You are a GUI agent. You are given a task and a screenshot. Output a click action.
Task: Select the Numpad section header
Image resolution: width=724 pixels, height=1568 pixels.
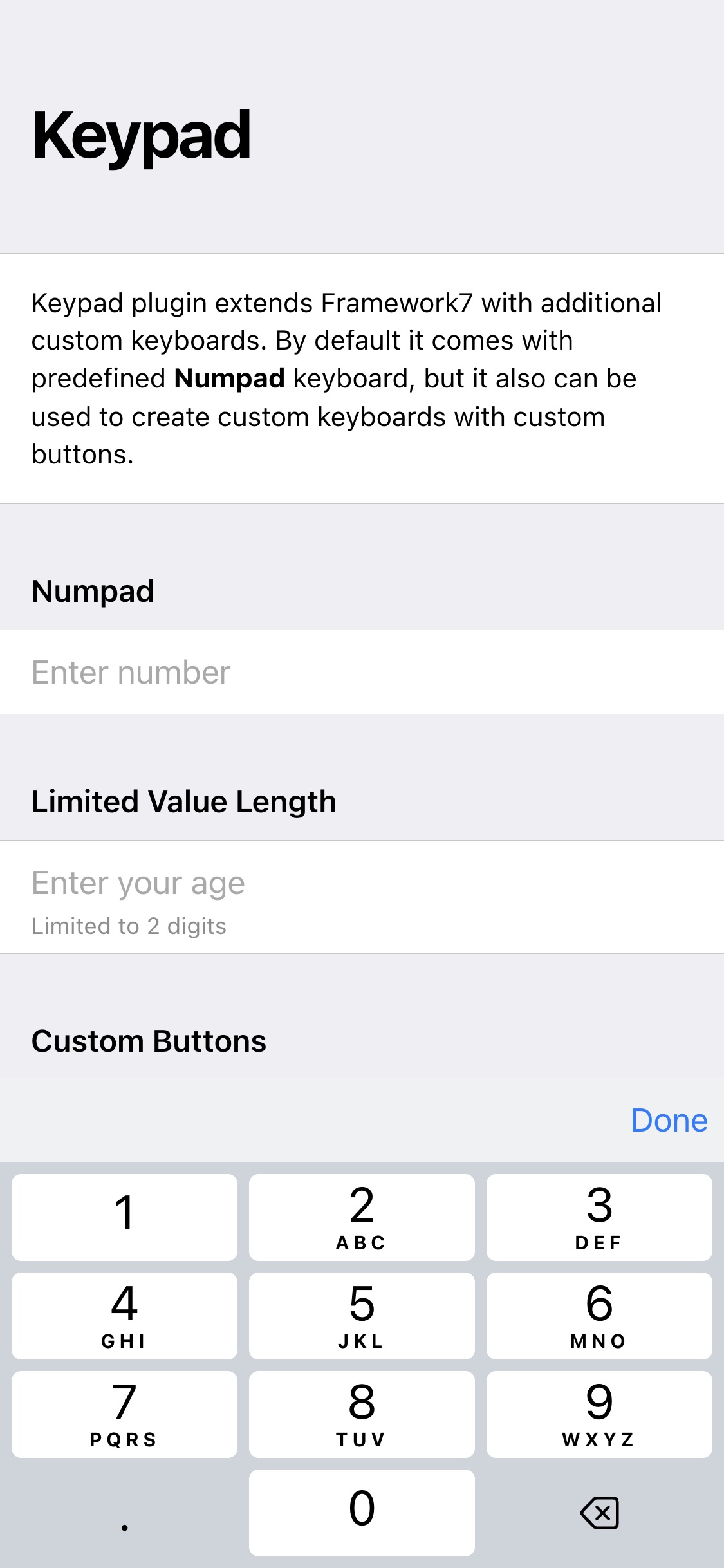93,590
